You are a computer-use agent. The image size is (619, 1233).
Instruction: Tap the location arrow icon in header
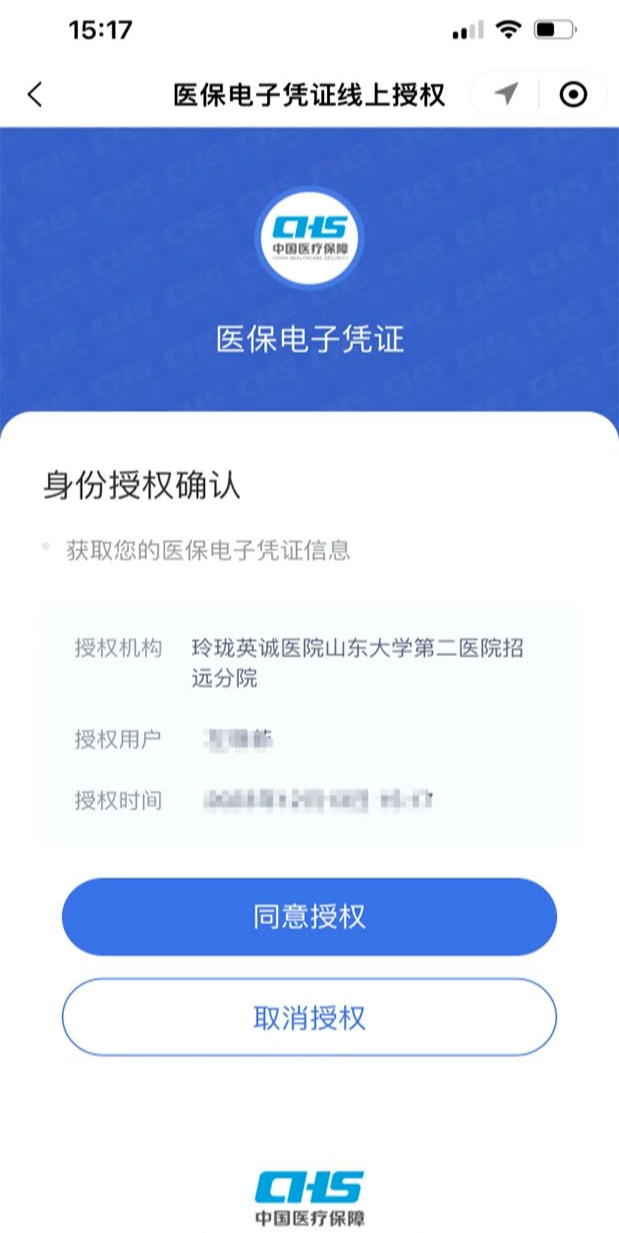click(x=507, y=95)
